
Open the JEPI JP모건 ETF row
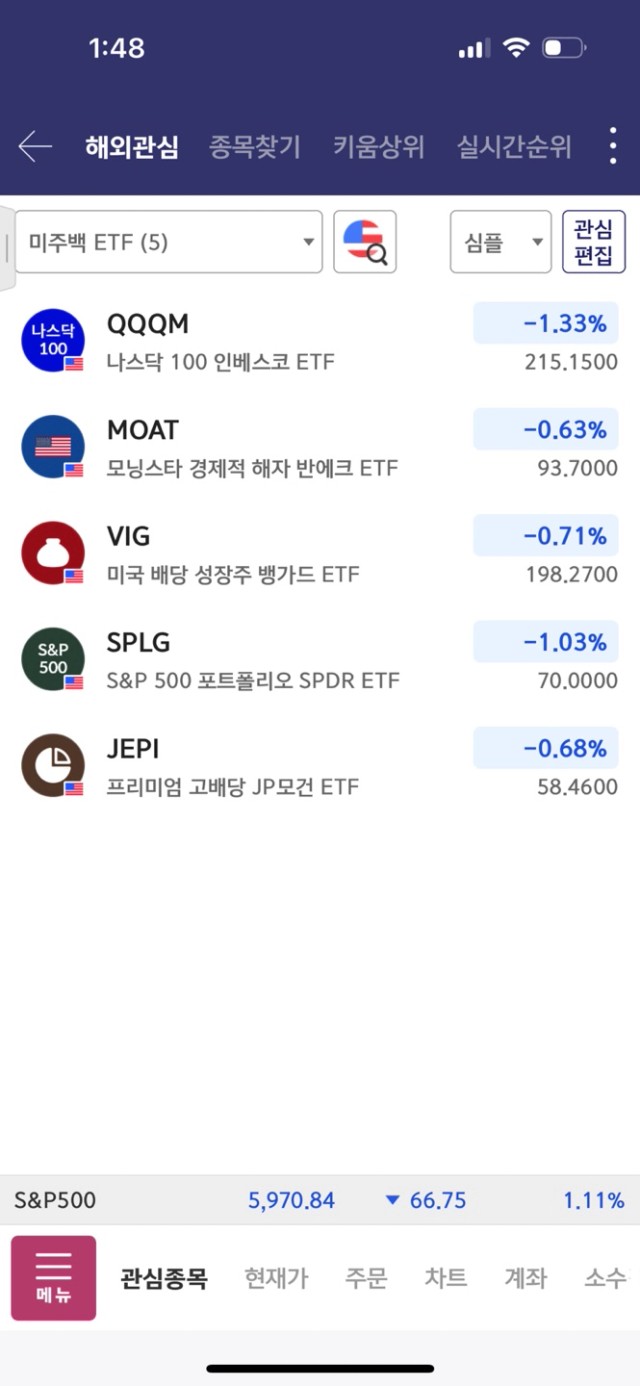point(320,766)
